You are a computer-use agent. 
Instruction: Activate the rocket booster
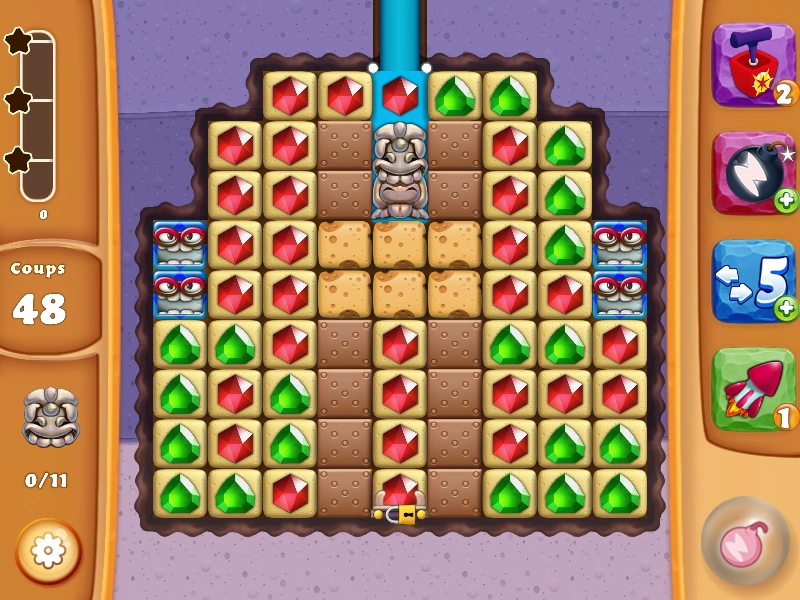(753, 389)
